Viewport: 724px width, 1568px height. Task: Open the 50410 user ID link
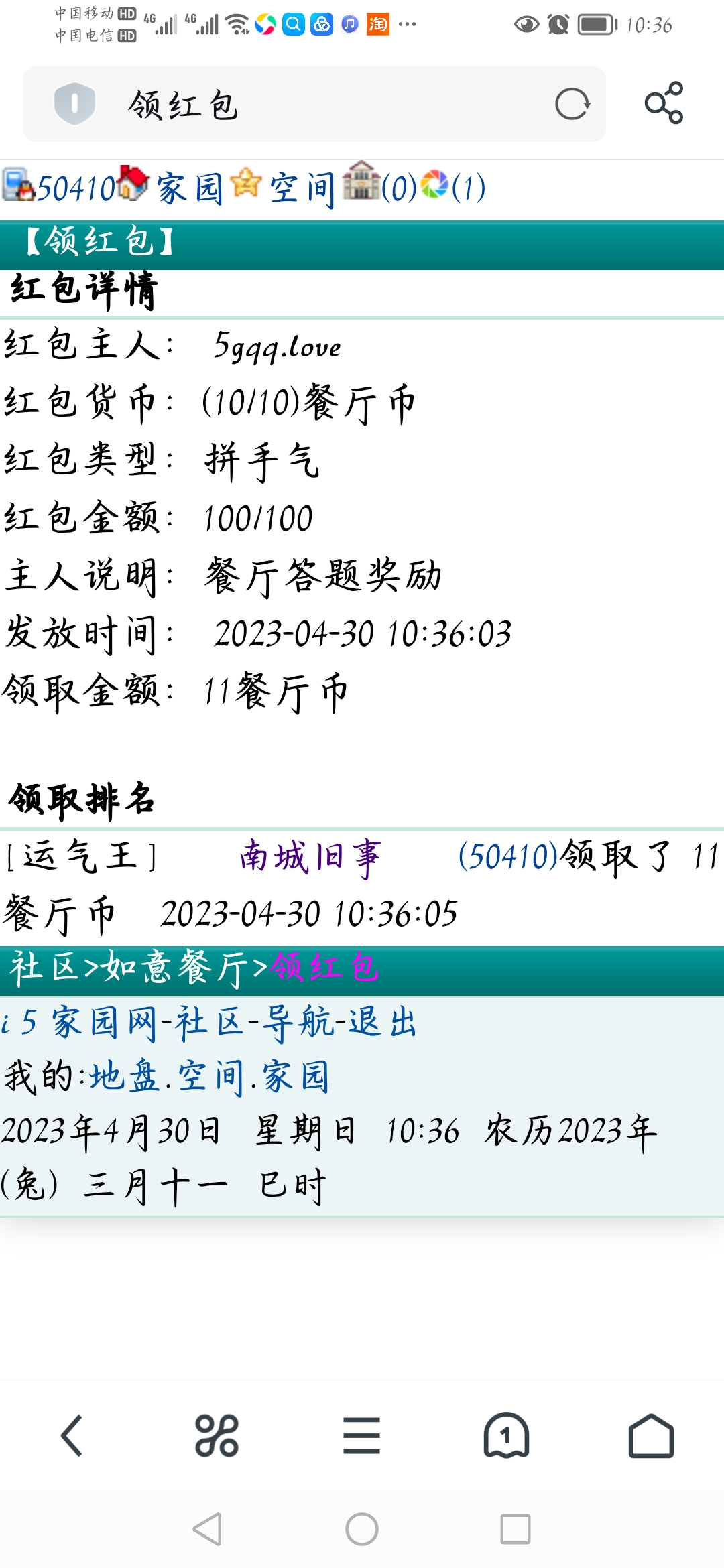tap(76, 188)
